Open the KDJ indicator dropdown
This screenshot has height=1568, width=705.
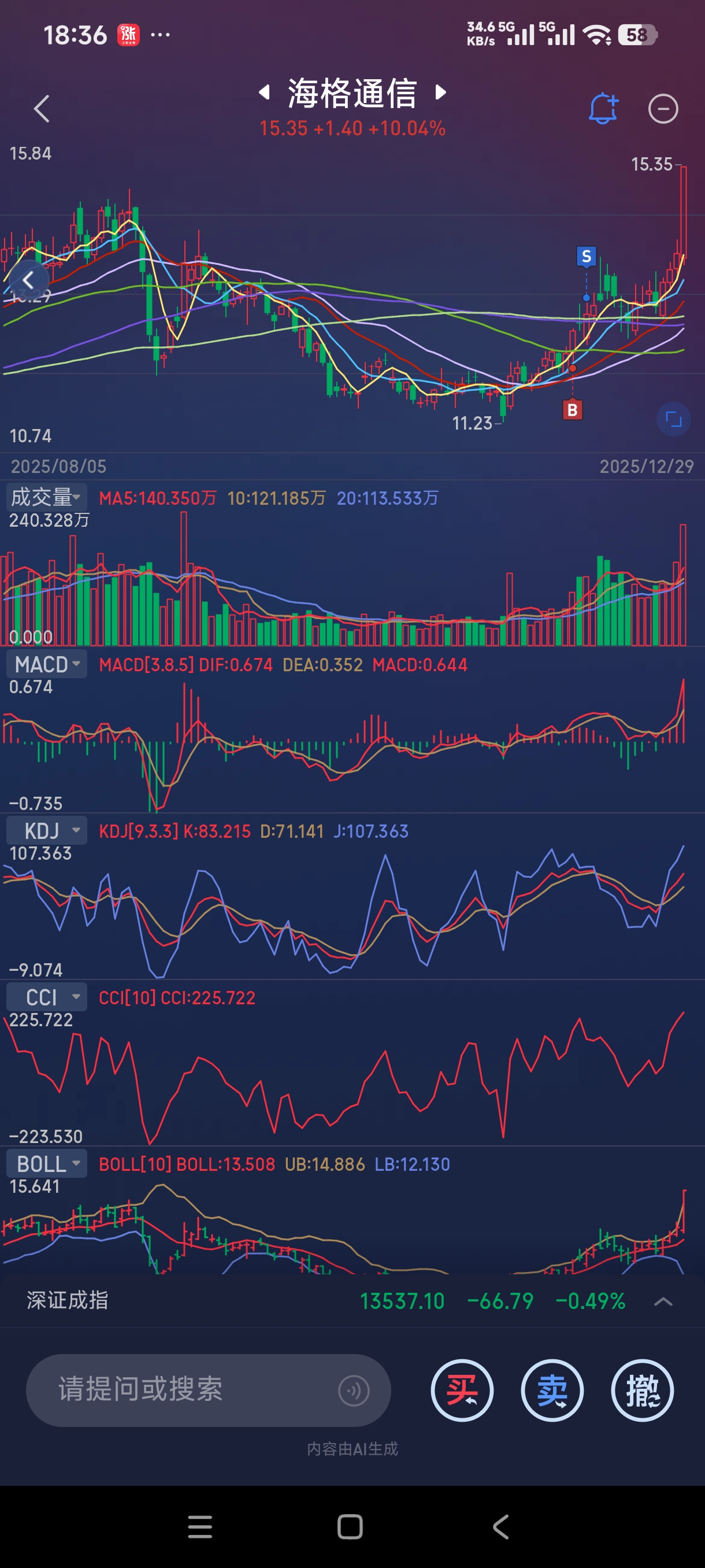(46, 830)
